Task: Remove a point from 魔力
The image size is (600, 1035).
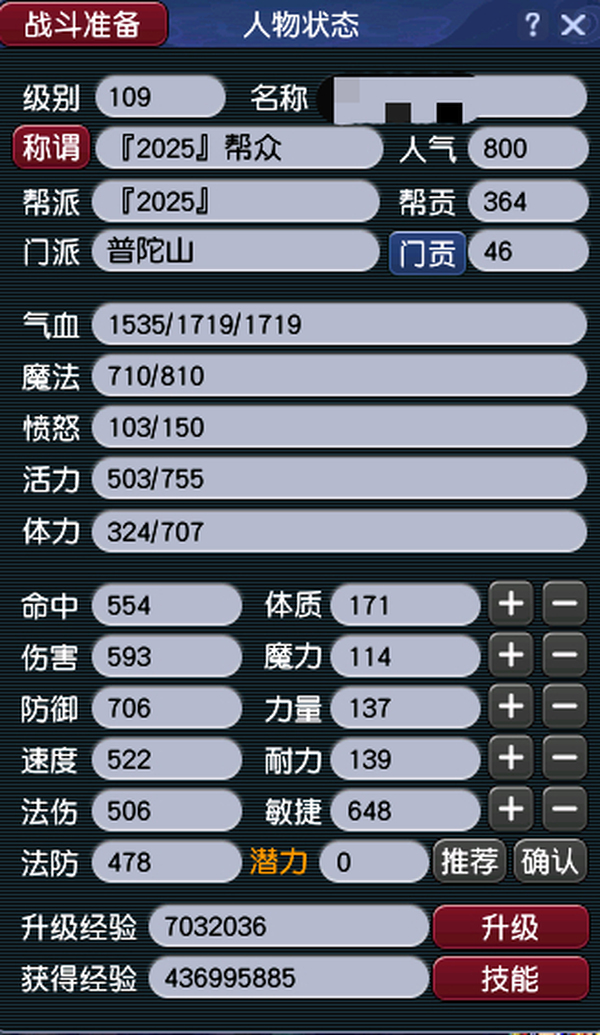Action: click(x=564, y=656)
